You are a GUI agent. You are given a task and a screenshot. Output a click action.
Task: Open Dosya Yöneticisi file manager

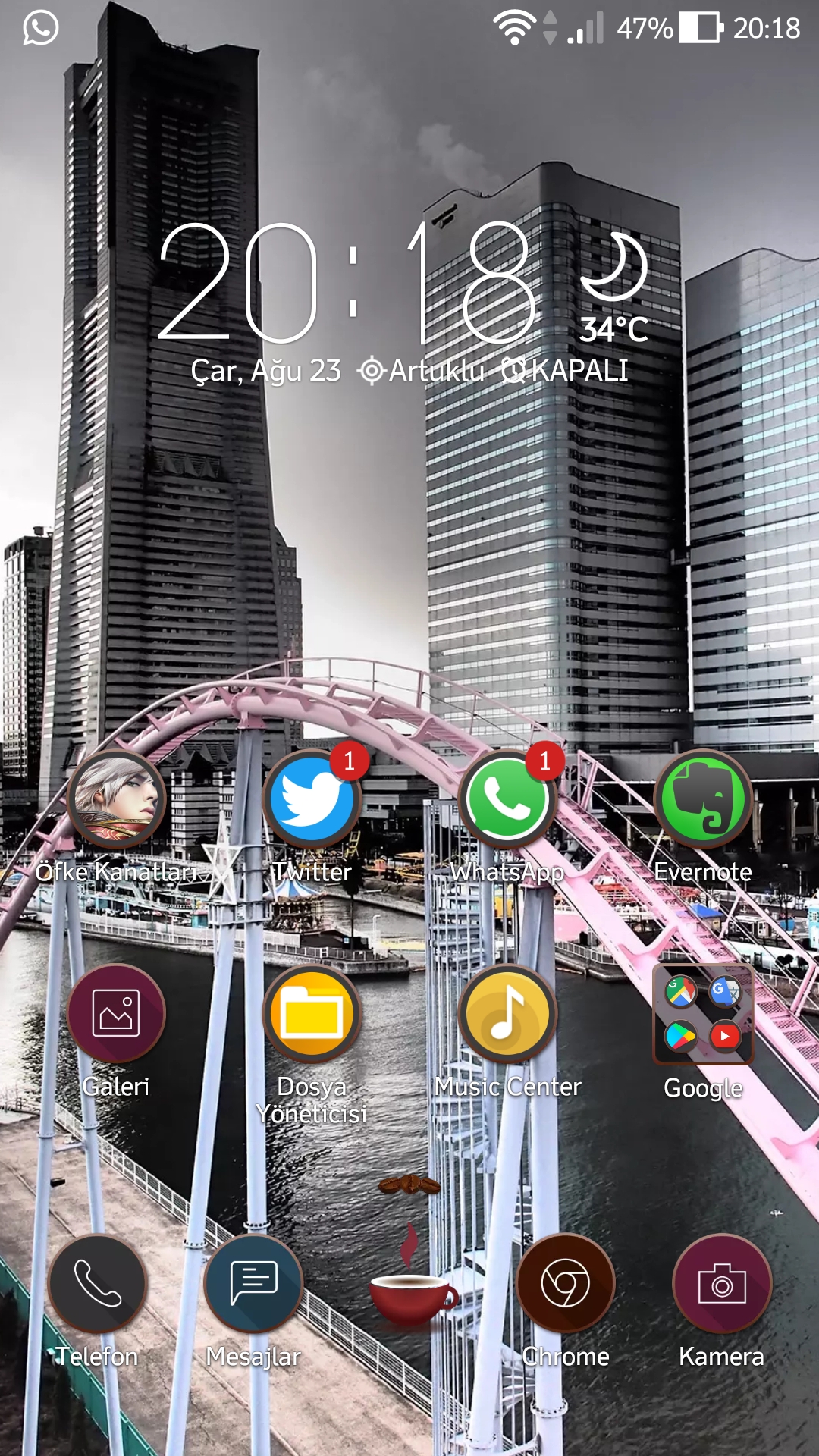312,1014
